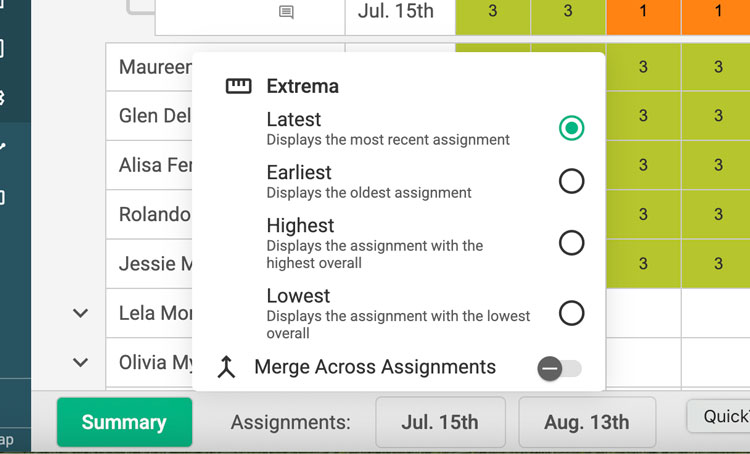750x454 pixels.
Task: Select the Latest radio option
Action: click(571, 128)
